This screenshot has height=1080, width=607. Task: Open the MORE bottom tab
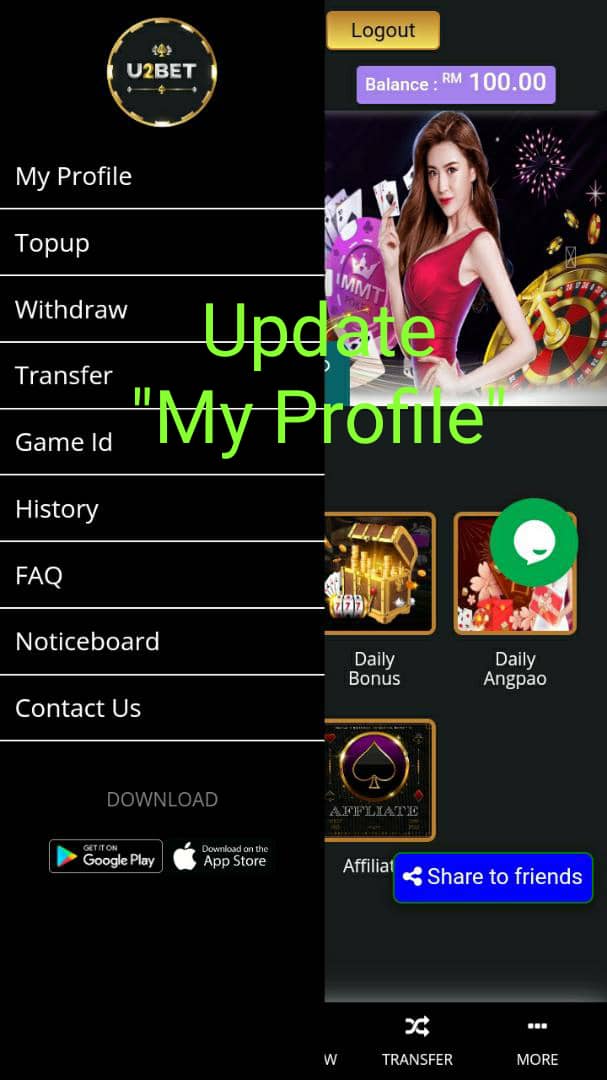click(x=537, y=1040)
